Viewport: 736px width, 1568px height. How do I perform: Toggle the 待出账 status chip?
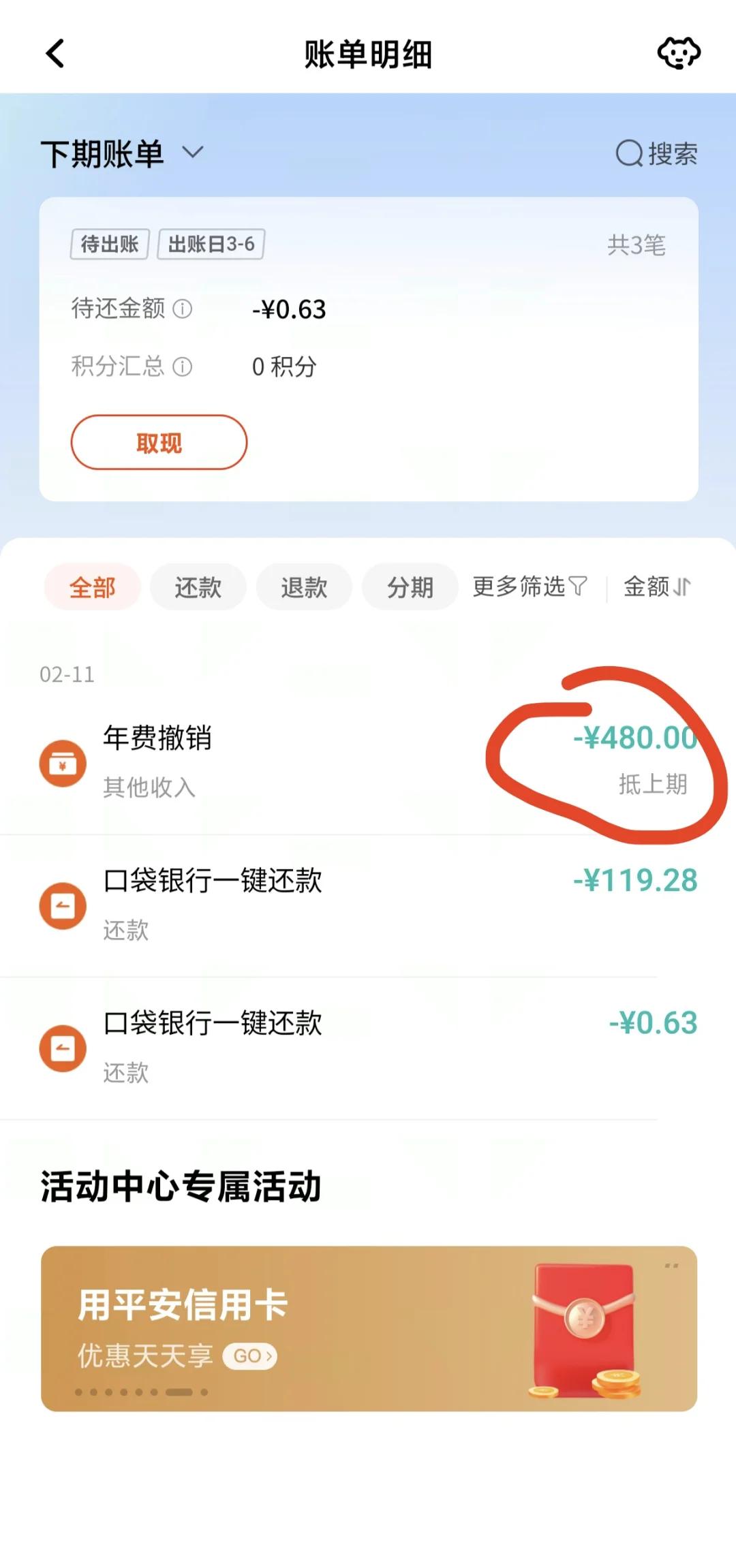click(111, 243)
